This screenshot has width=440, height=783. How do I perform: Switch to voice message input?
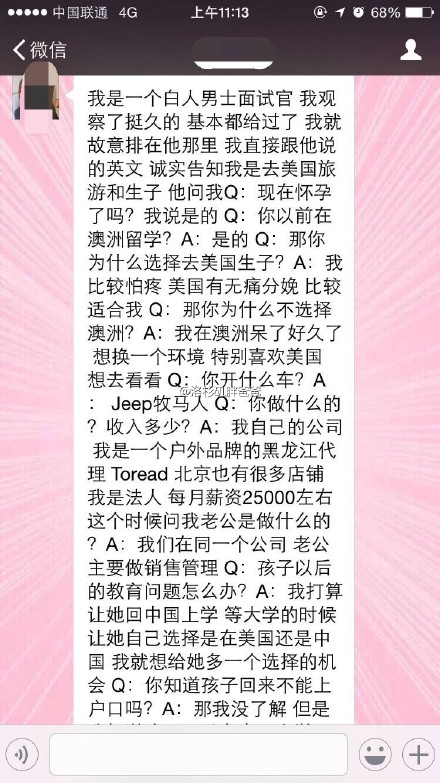pos(21,755)
